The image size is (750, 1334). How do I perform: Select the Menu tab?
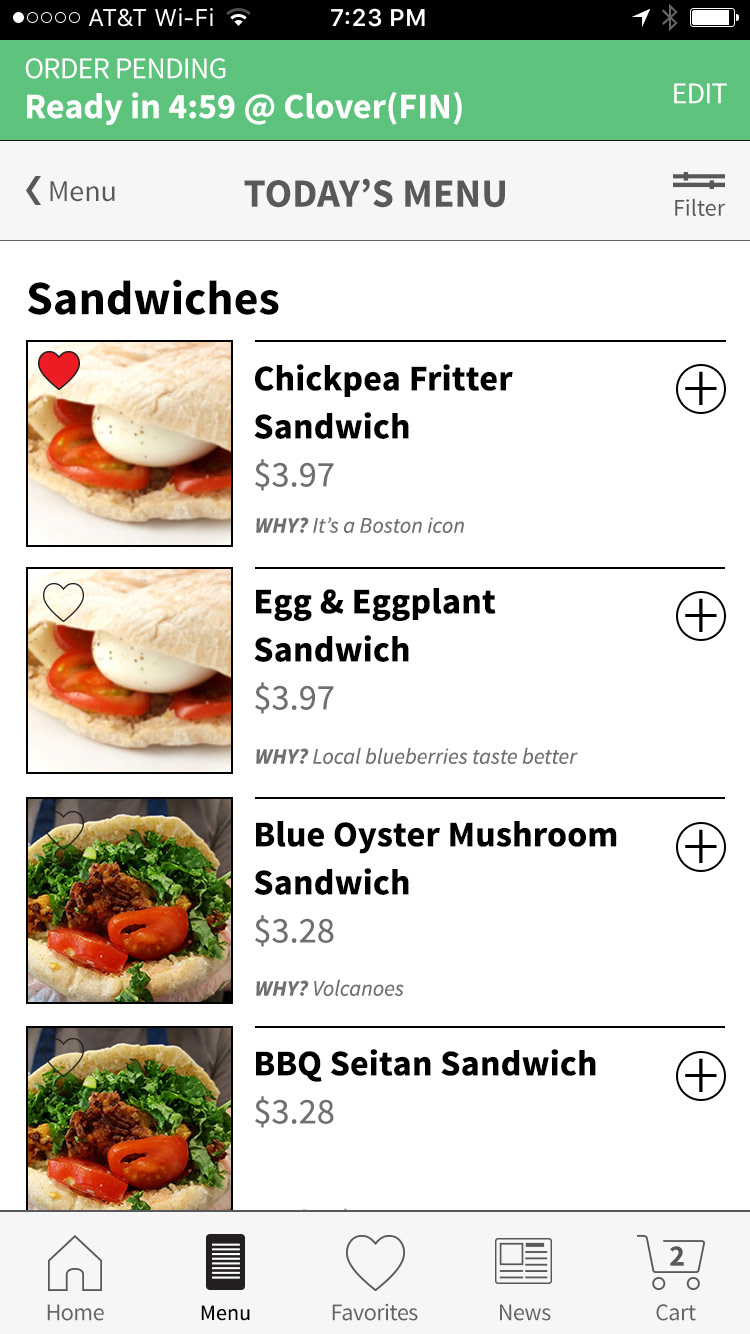pos(225,1278)
